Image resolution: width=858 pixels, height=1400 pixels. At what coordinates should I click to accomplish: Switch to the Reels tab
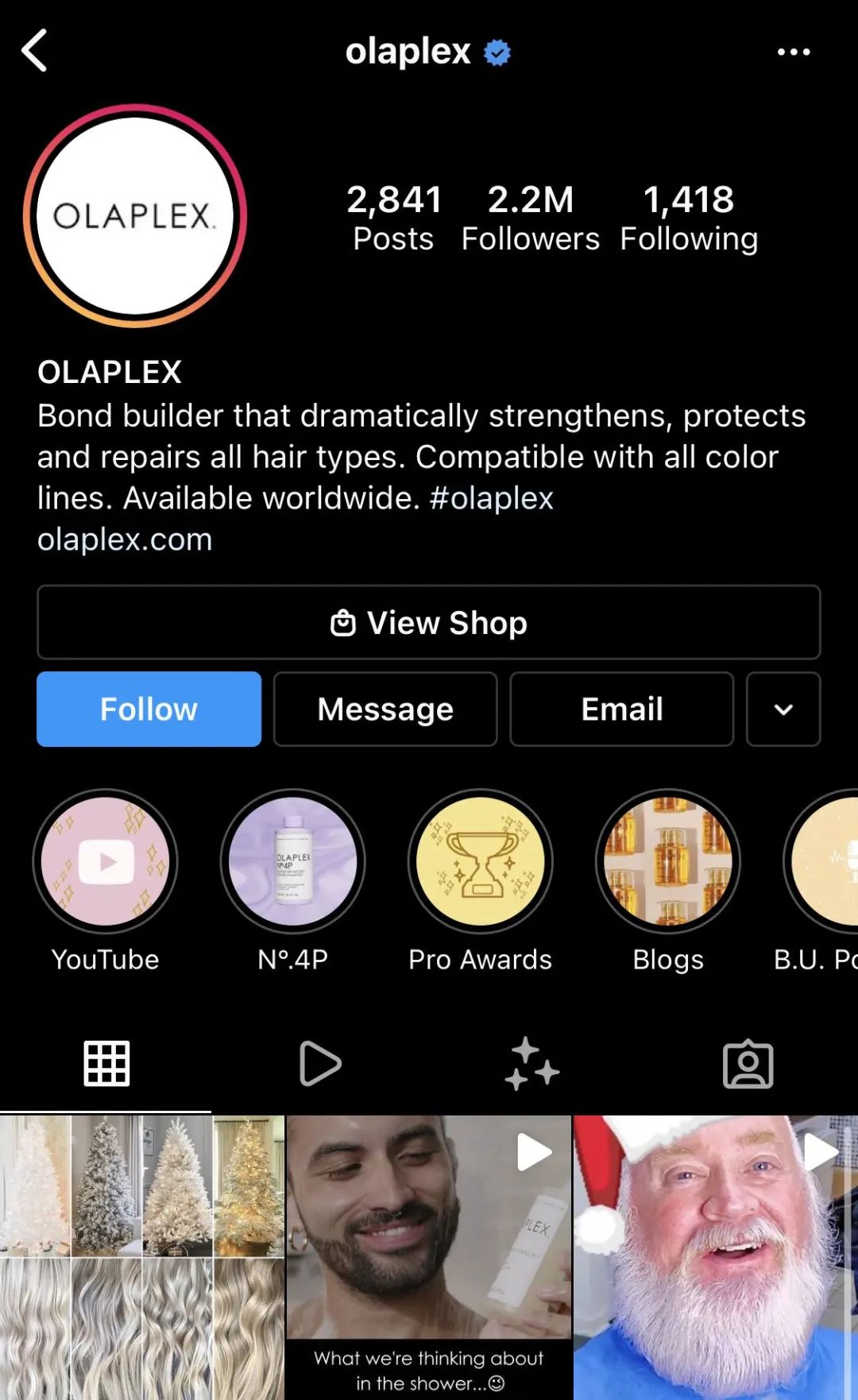(320, 1063)
